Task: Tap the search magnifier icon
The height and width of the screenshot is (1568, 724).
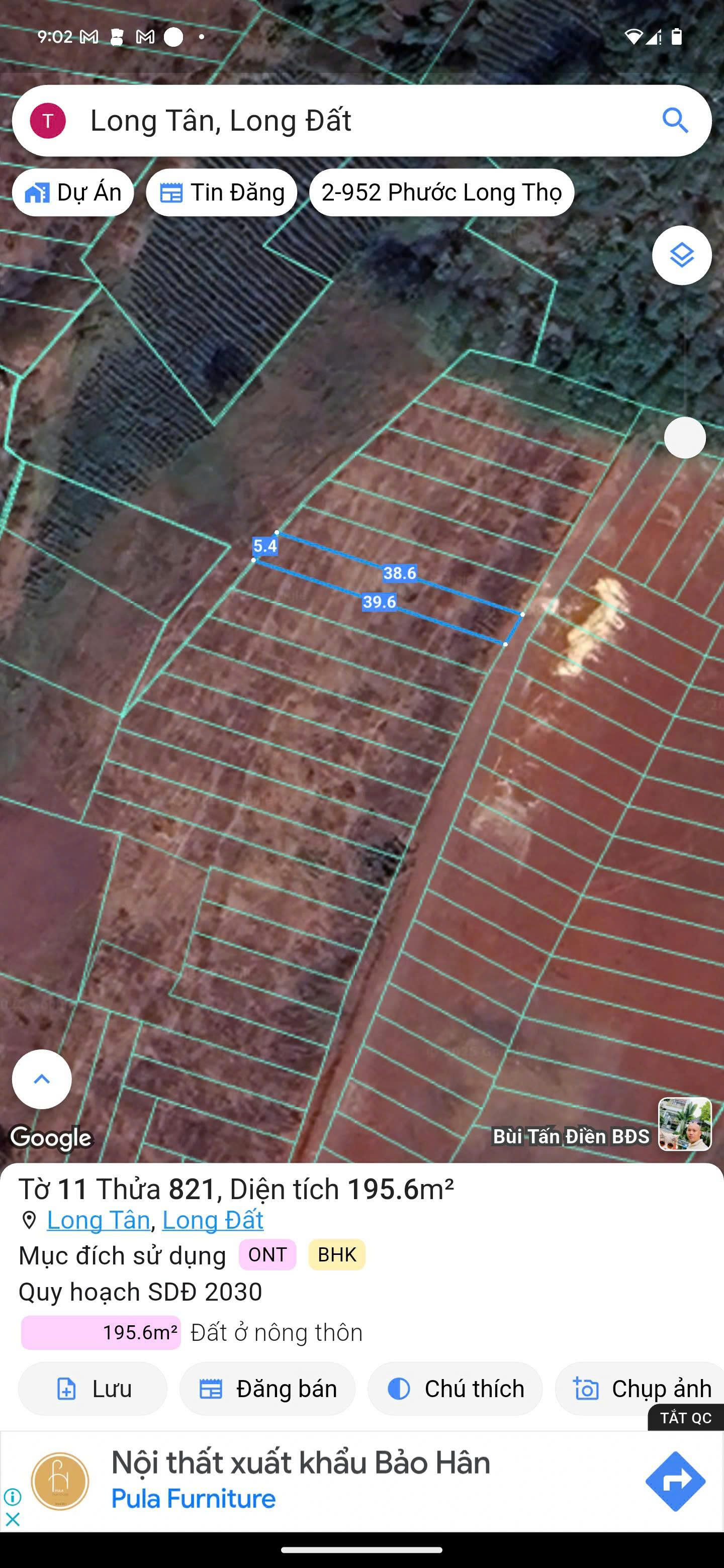Action: tap(675, 121)
